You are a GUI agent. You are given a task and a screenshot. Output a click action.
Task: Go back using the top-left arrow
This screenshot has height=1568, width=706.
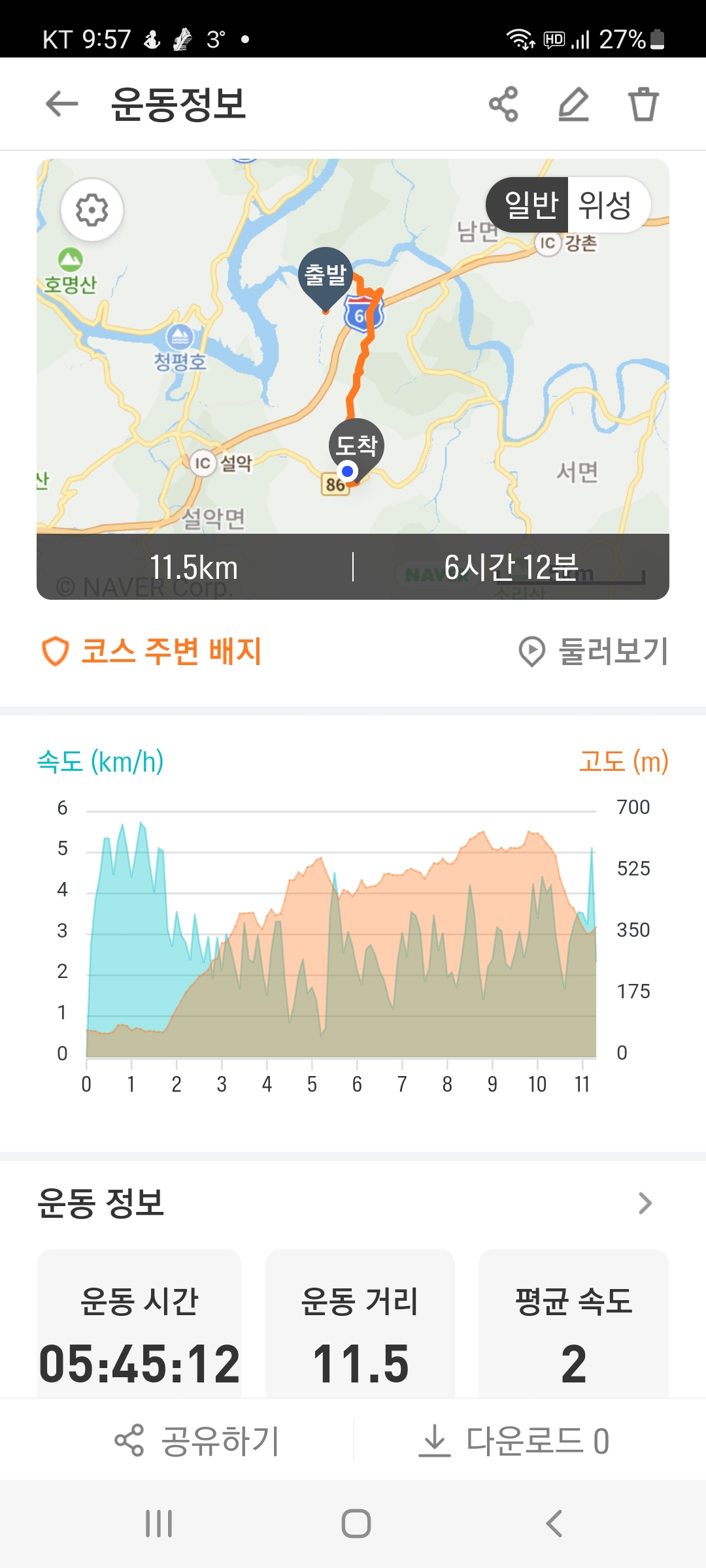[62, 104]
